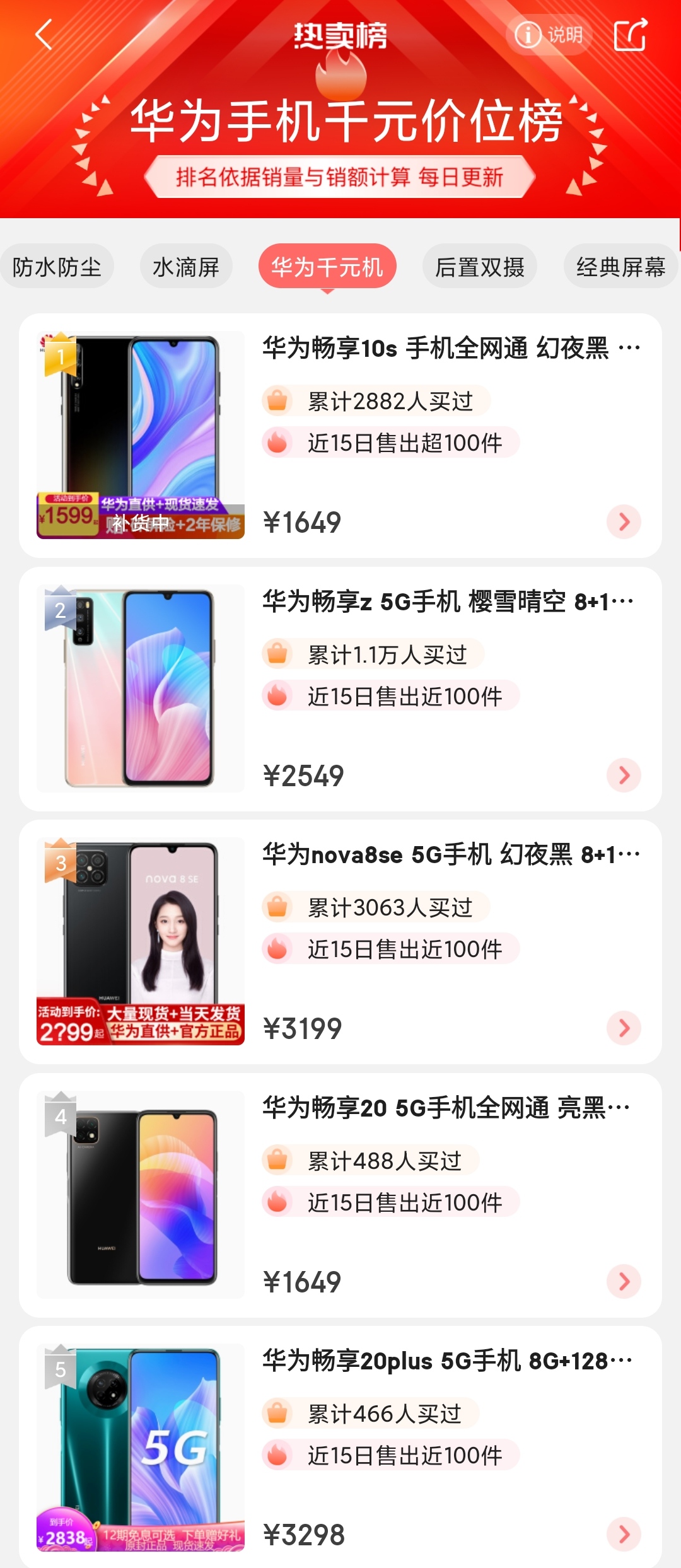This screenshot has width=681, height=1568.
Task: Select the 水滴屏 category
Action: (x=186, y=265)
